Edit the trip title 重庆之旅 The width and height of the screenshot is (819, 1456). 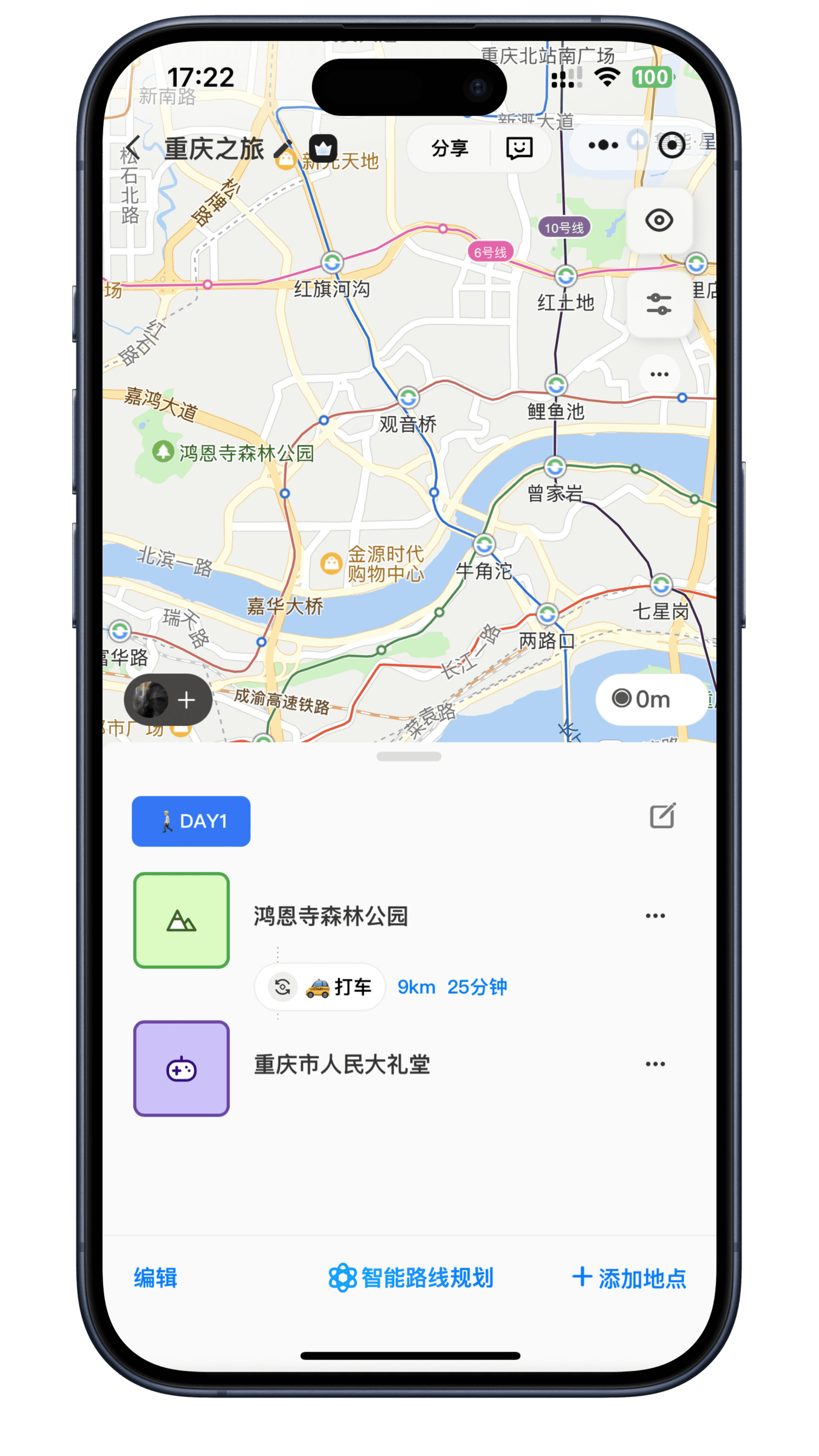283,148
